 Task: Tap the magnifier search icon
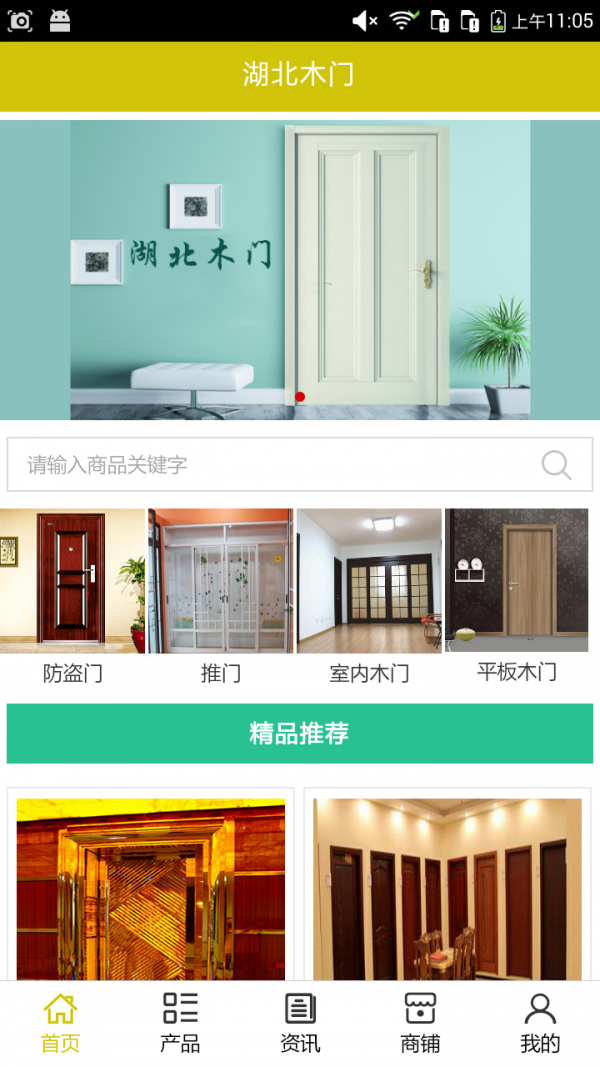click(x=556, y=464)
